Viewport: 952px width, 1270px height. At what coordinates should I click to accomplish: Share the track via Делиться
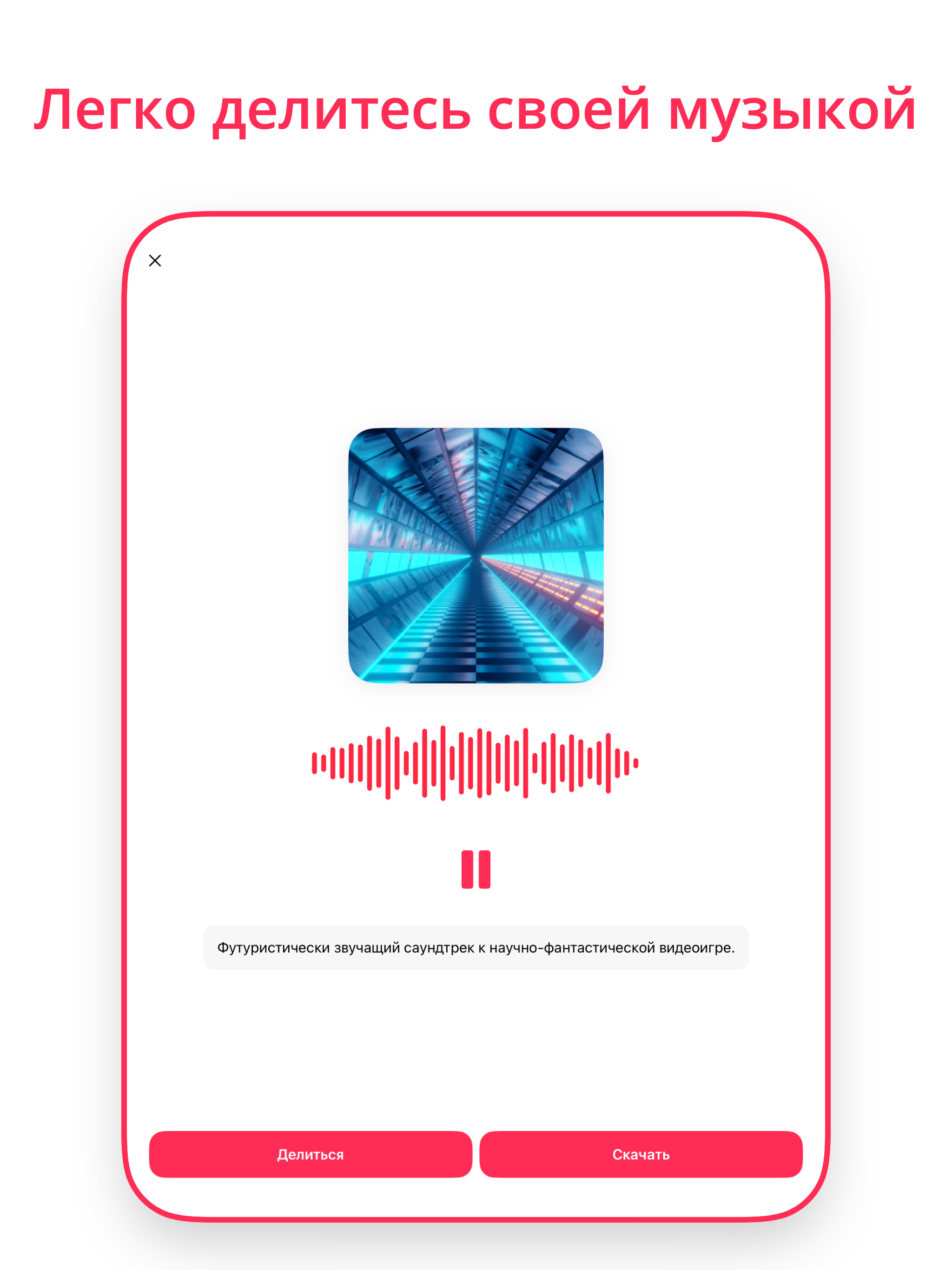(310, 1154)
